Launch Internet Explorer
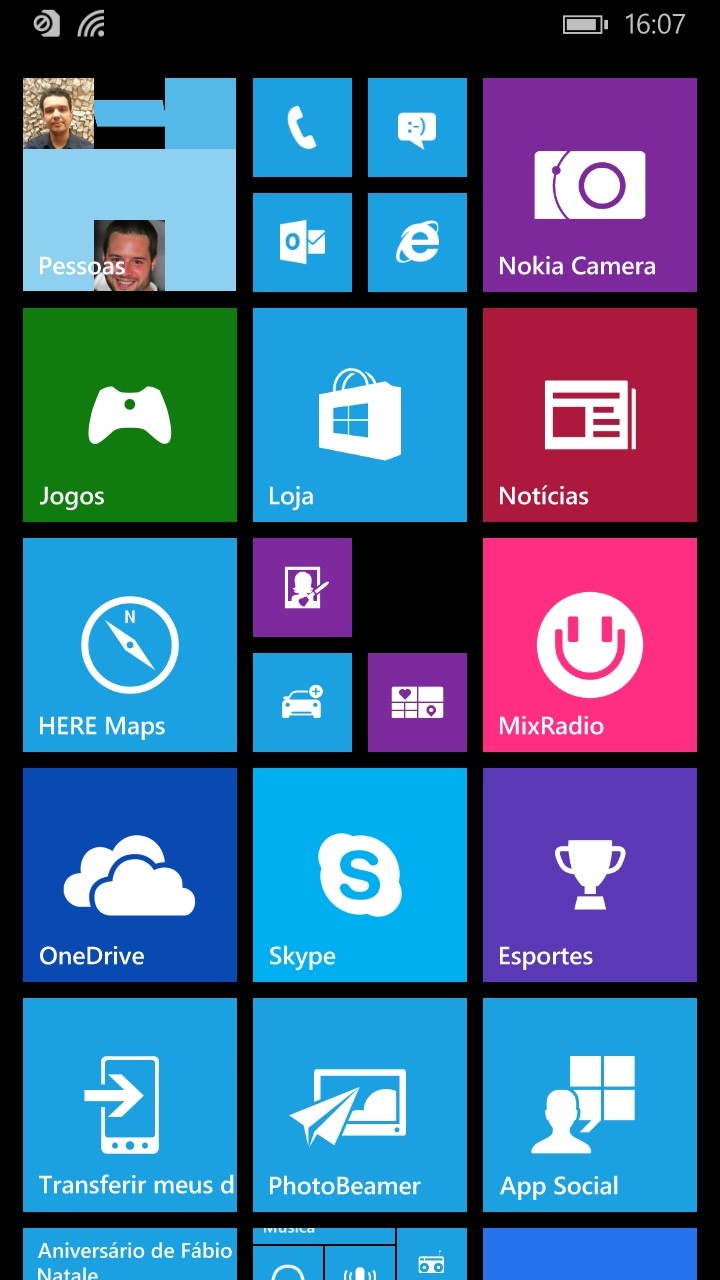The width and height of the screenshot is (720, 1280). 417,242
